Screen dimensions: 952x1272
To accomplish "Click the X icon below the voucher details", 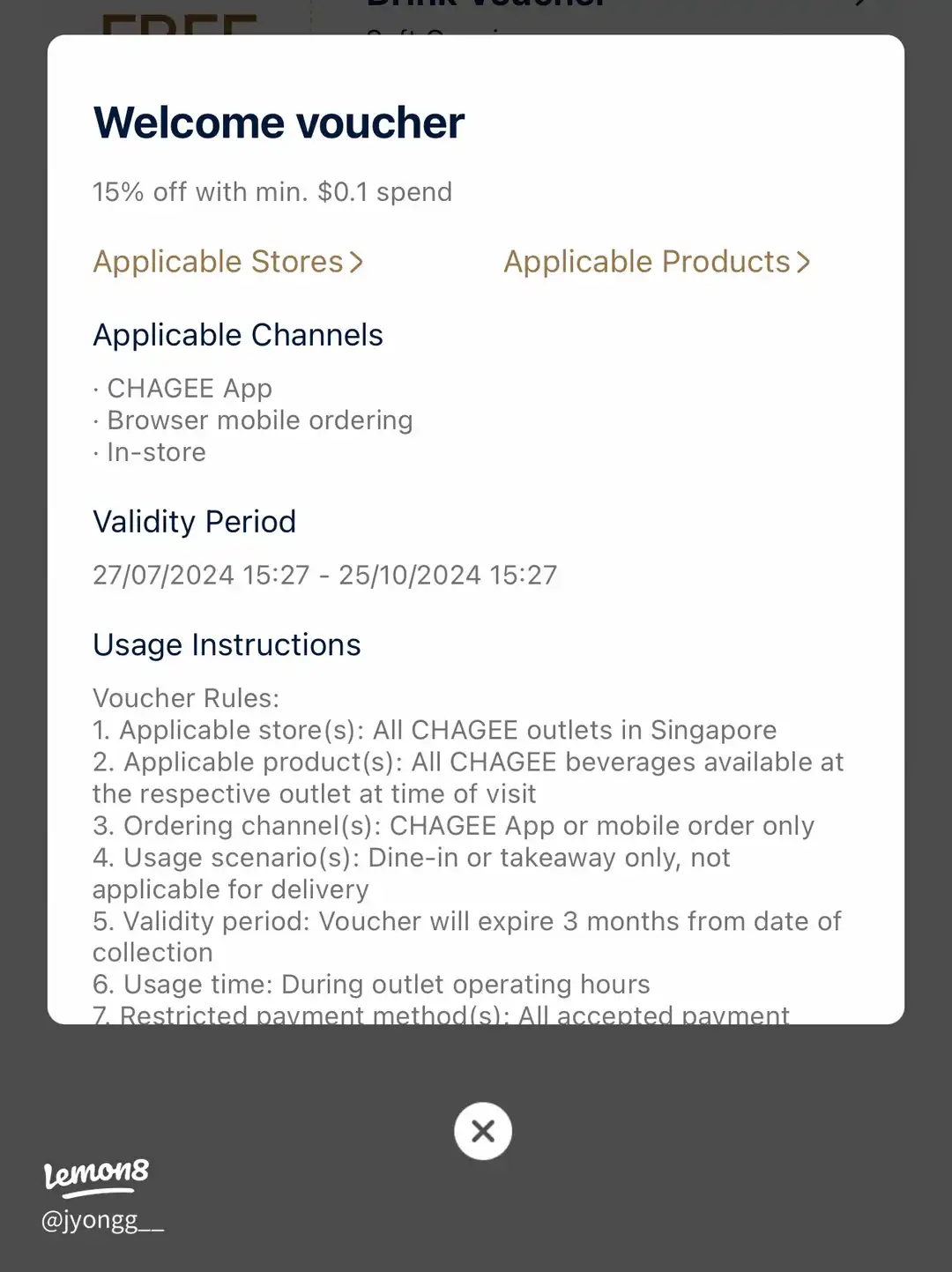I will [482, 1131].
